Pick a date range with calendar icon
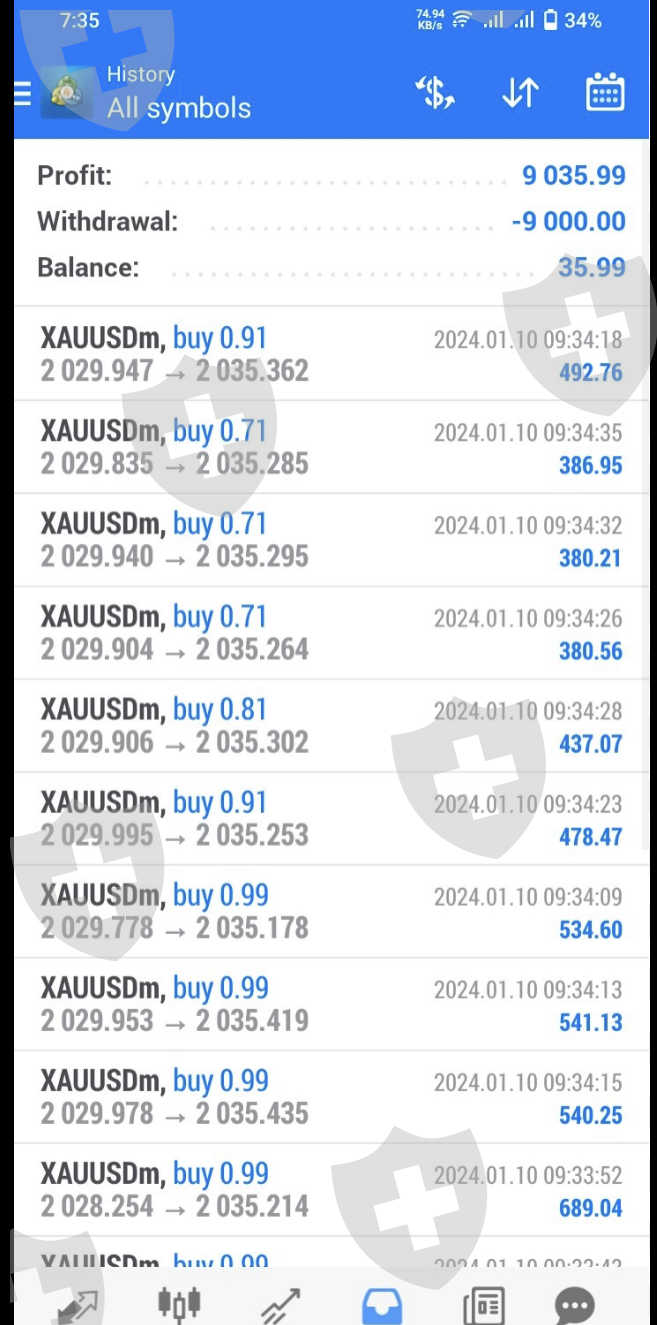This screenshot has height=1325, width=657. (604, 92)
